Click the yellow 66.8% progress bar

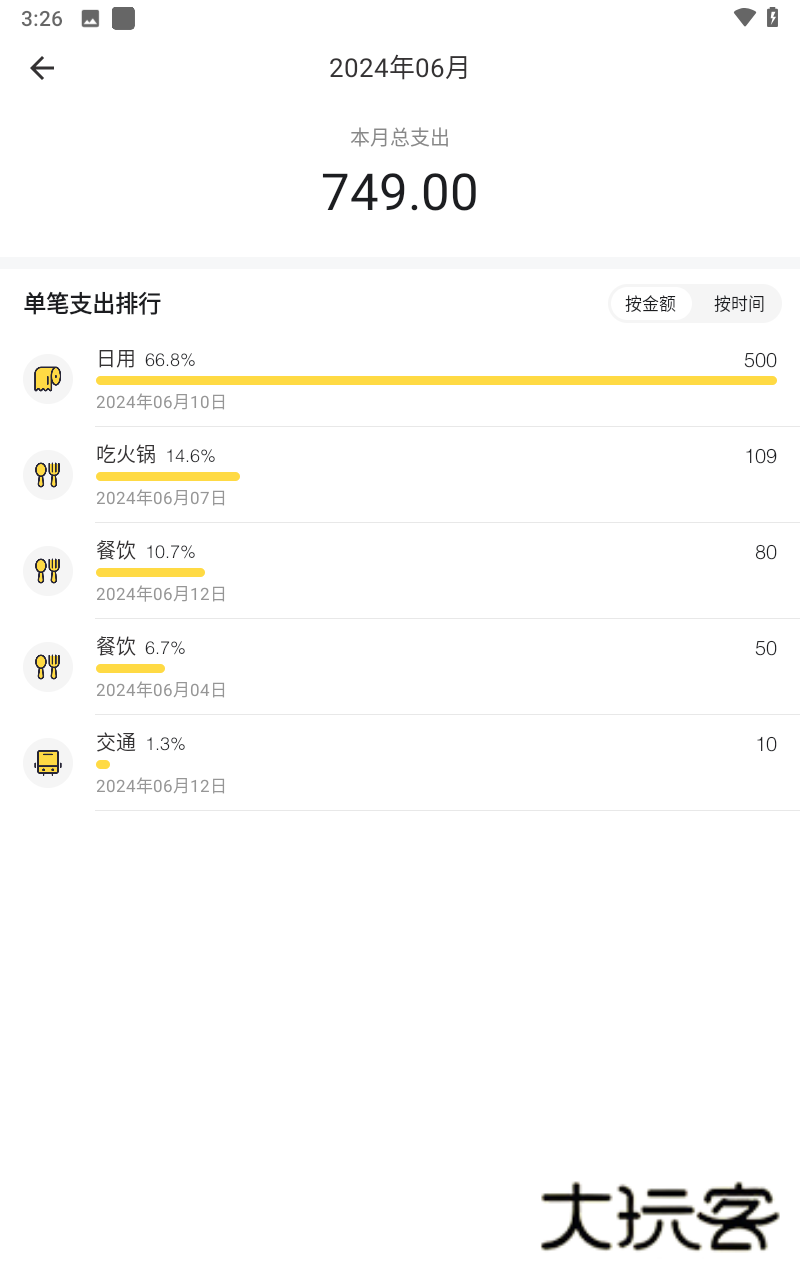[x=436, y=380]
